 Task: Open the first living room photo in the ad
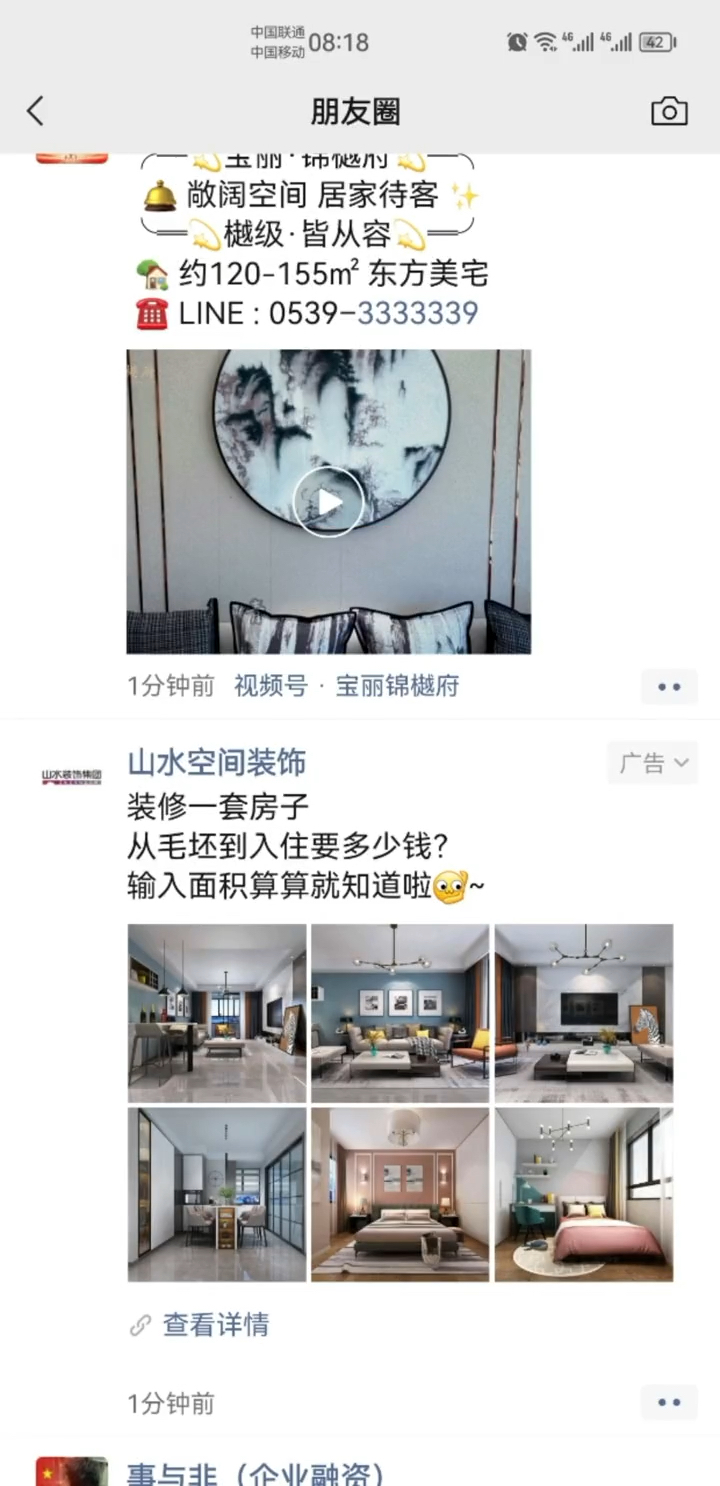click(x=217, y=1012)
